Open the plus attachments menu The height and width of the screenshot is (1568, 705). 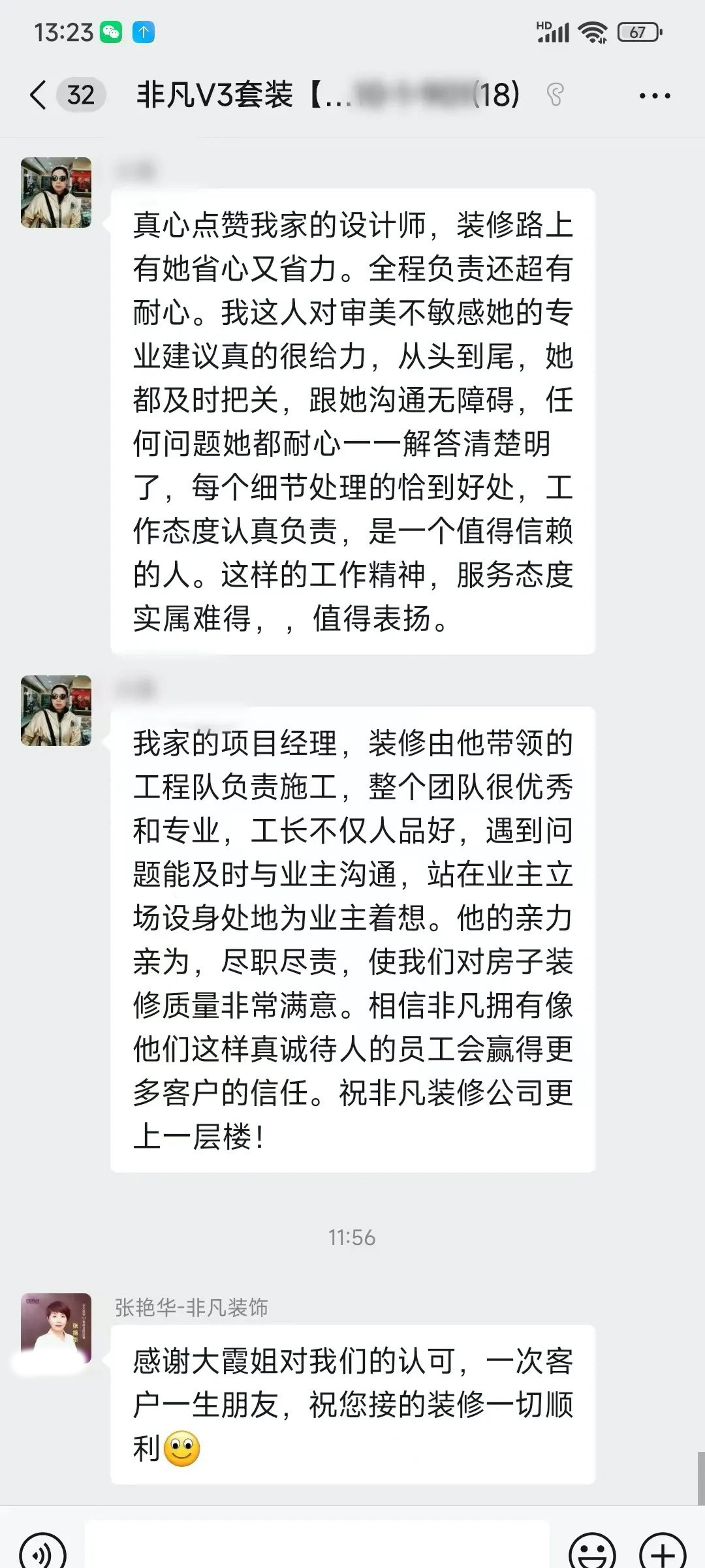click(663, 1554)
